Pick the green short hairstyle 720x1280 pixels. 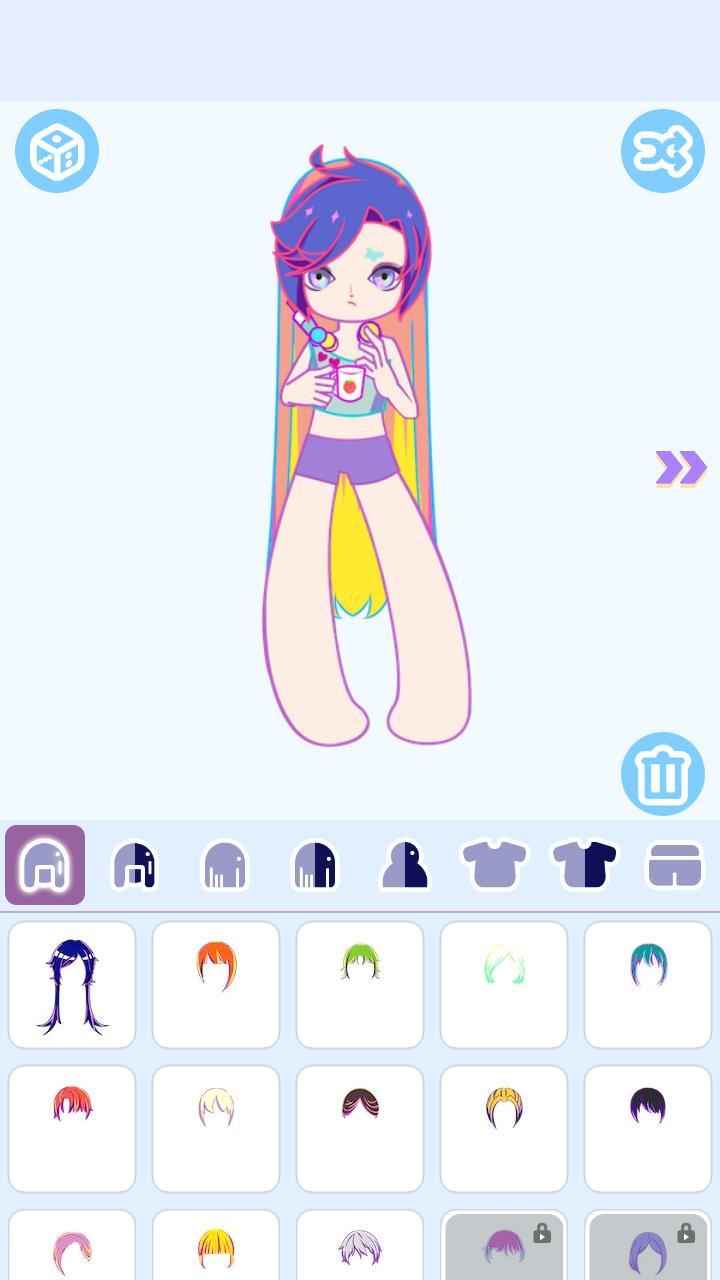click(359, 985)
